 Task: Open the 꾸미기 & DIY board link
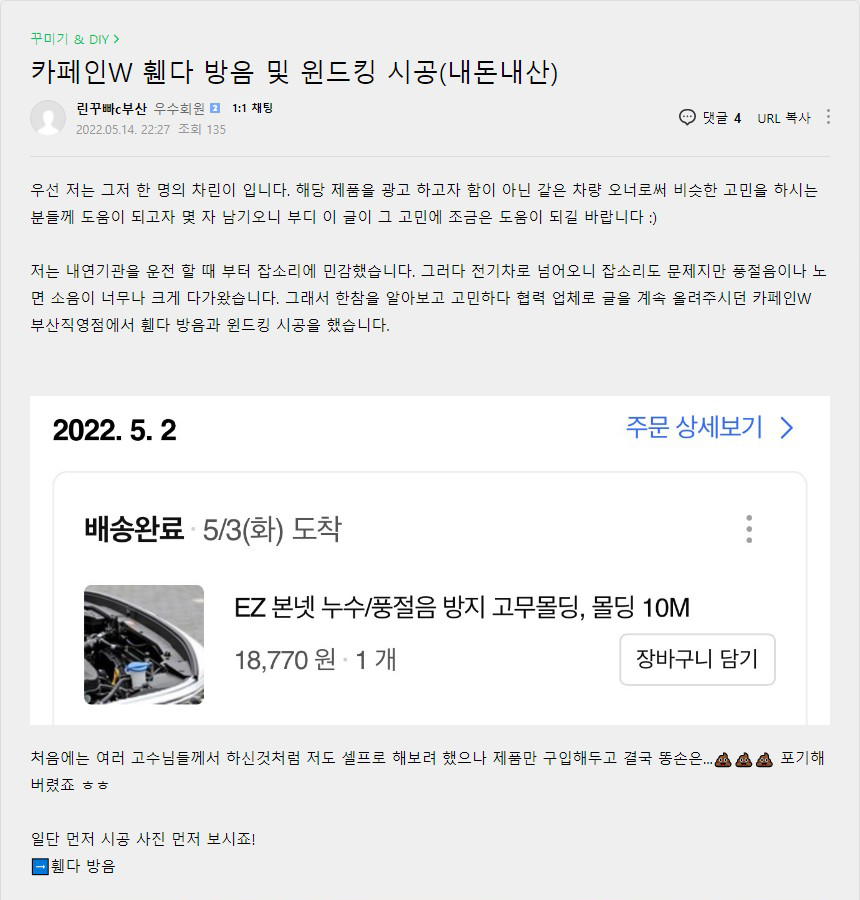tap(74, 39)
